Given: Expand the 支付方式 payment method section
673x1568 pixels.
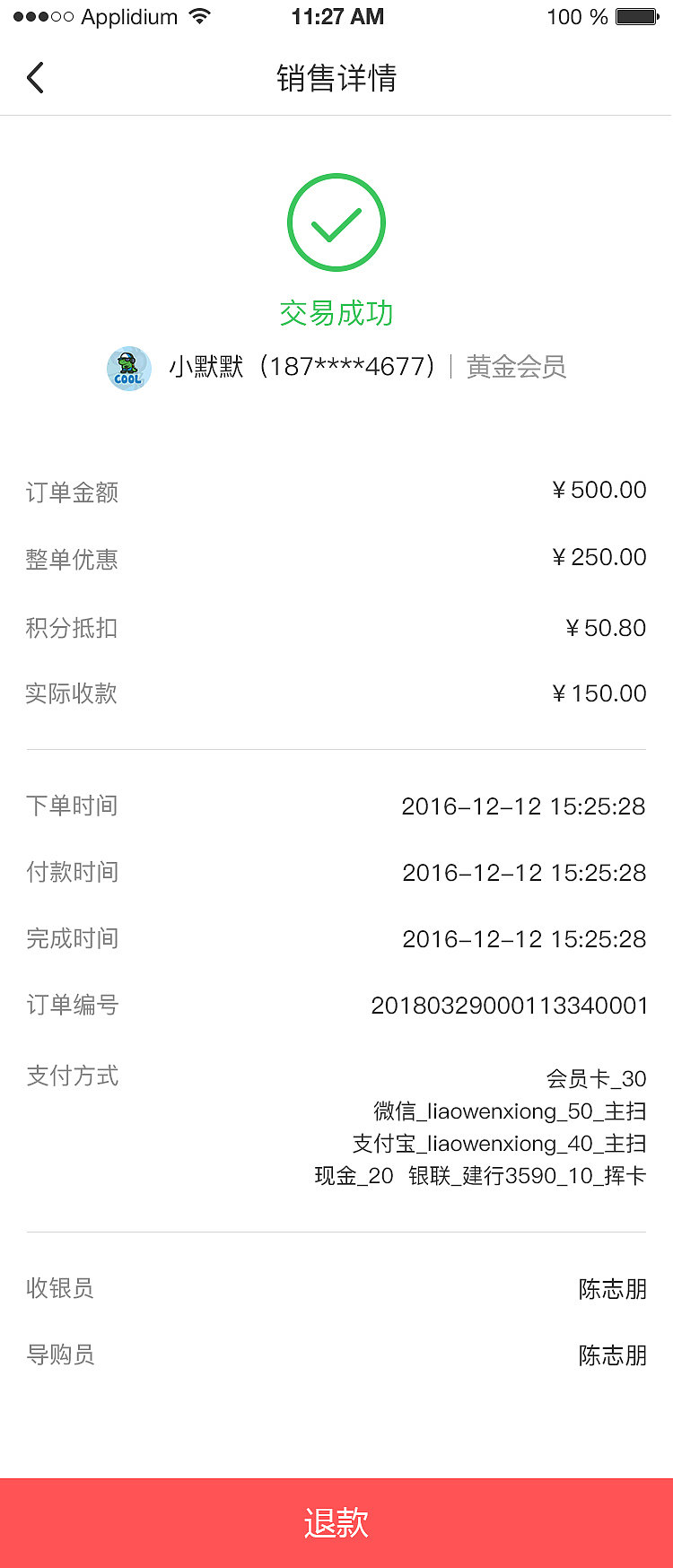Looking at the screenshot, I should [72, 1076].
